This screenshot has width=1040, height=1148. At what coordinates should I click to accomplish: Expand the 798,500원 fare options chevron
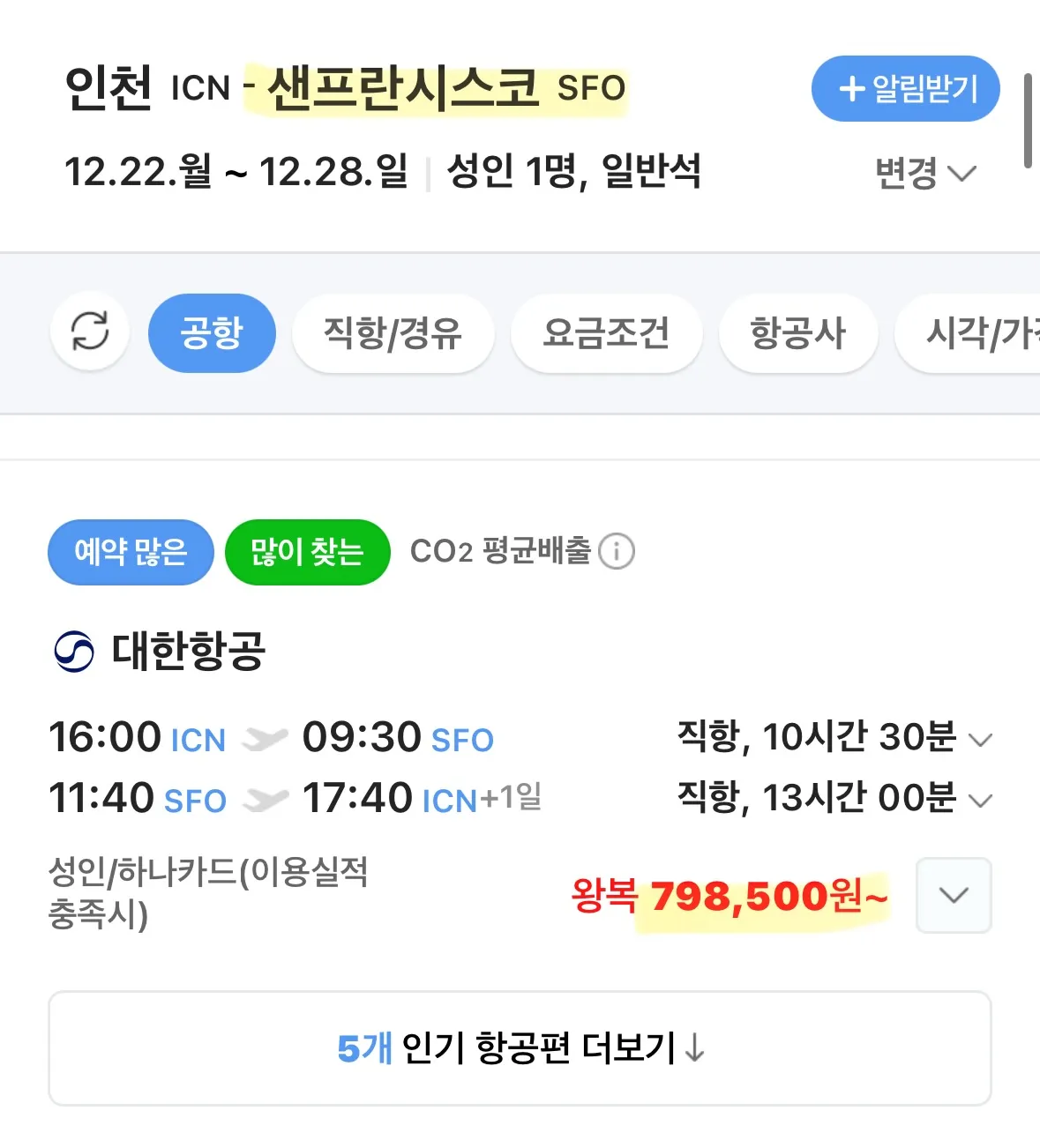tap(954, 895)
